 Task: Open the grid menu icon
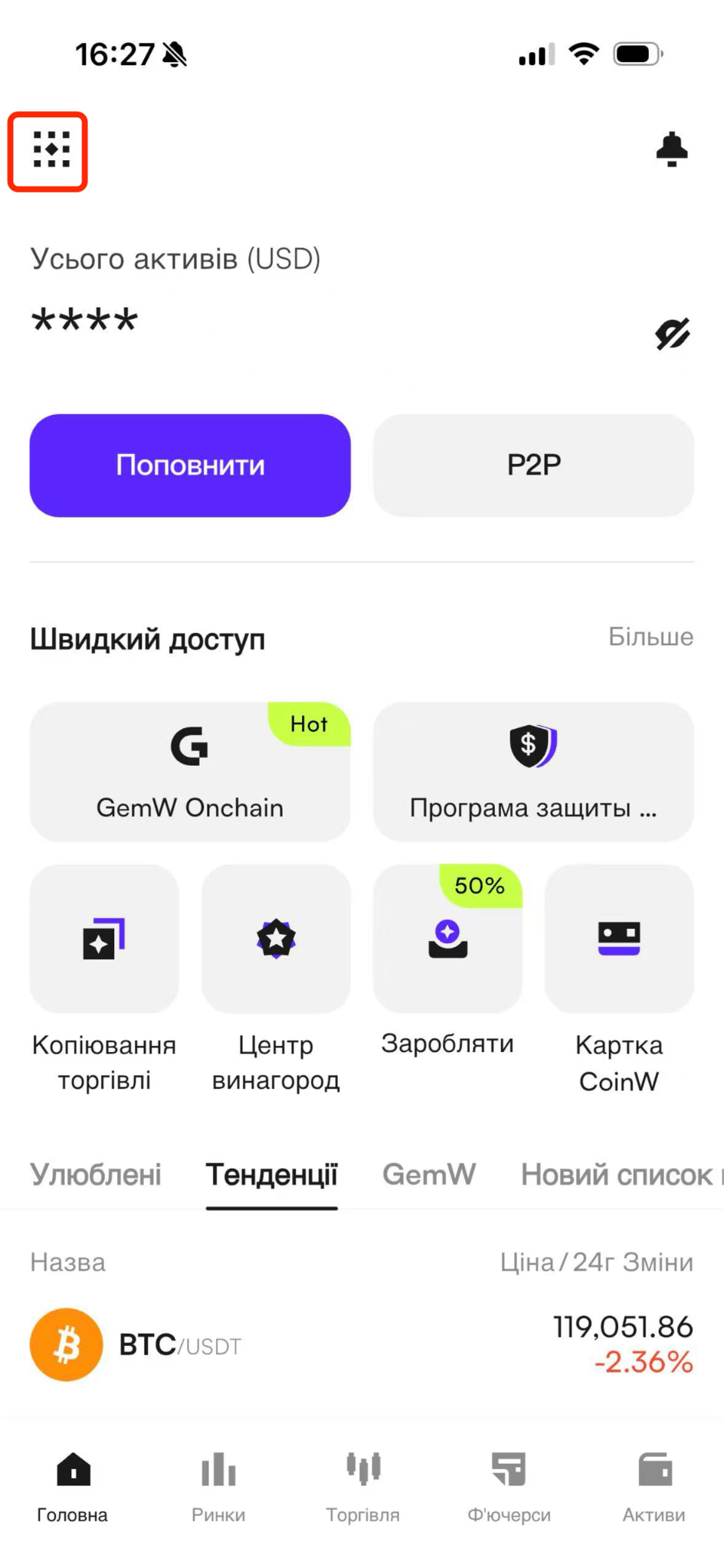(51, 149)
